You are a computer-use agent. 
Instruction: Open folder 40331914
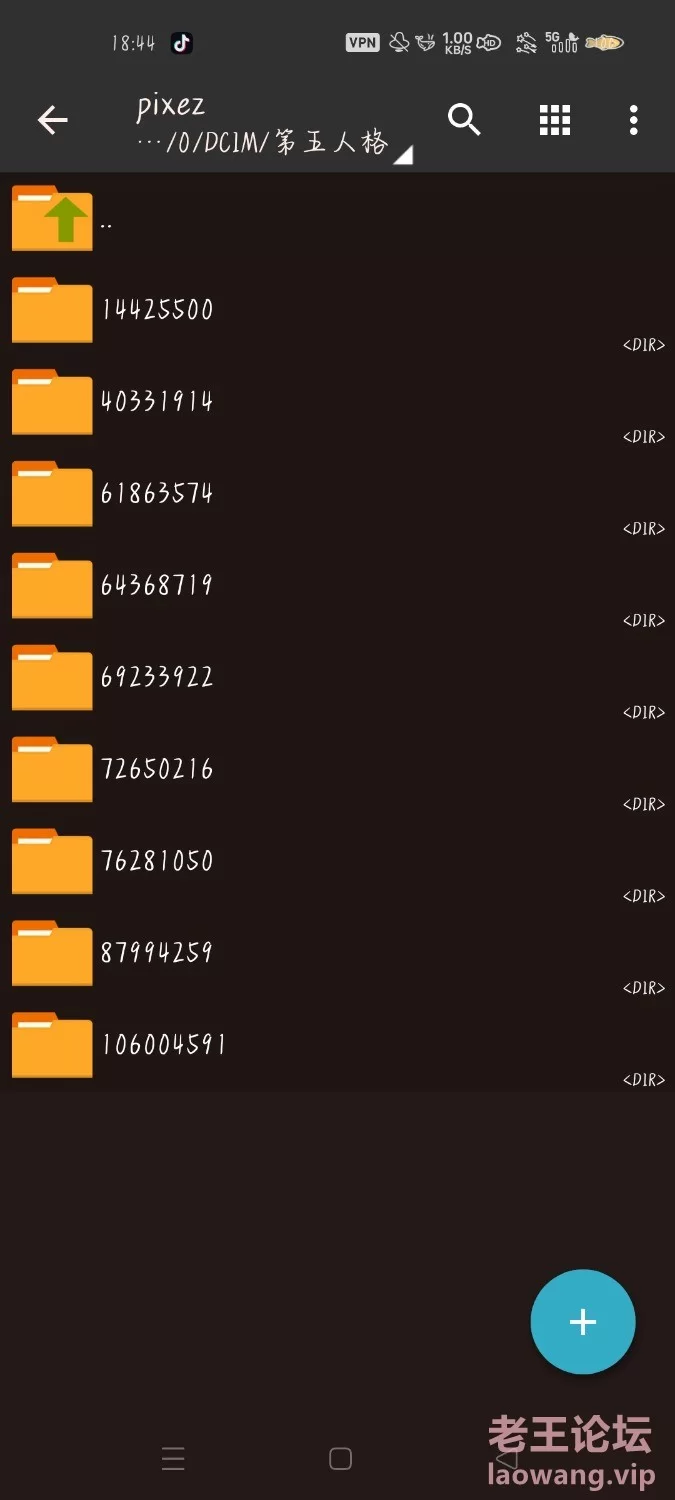pyautogui.click(x=337, y=404)
